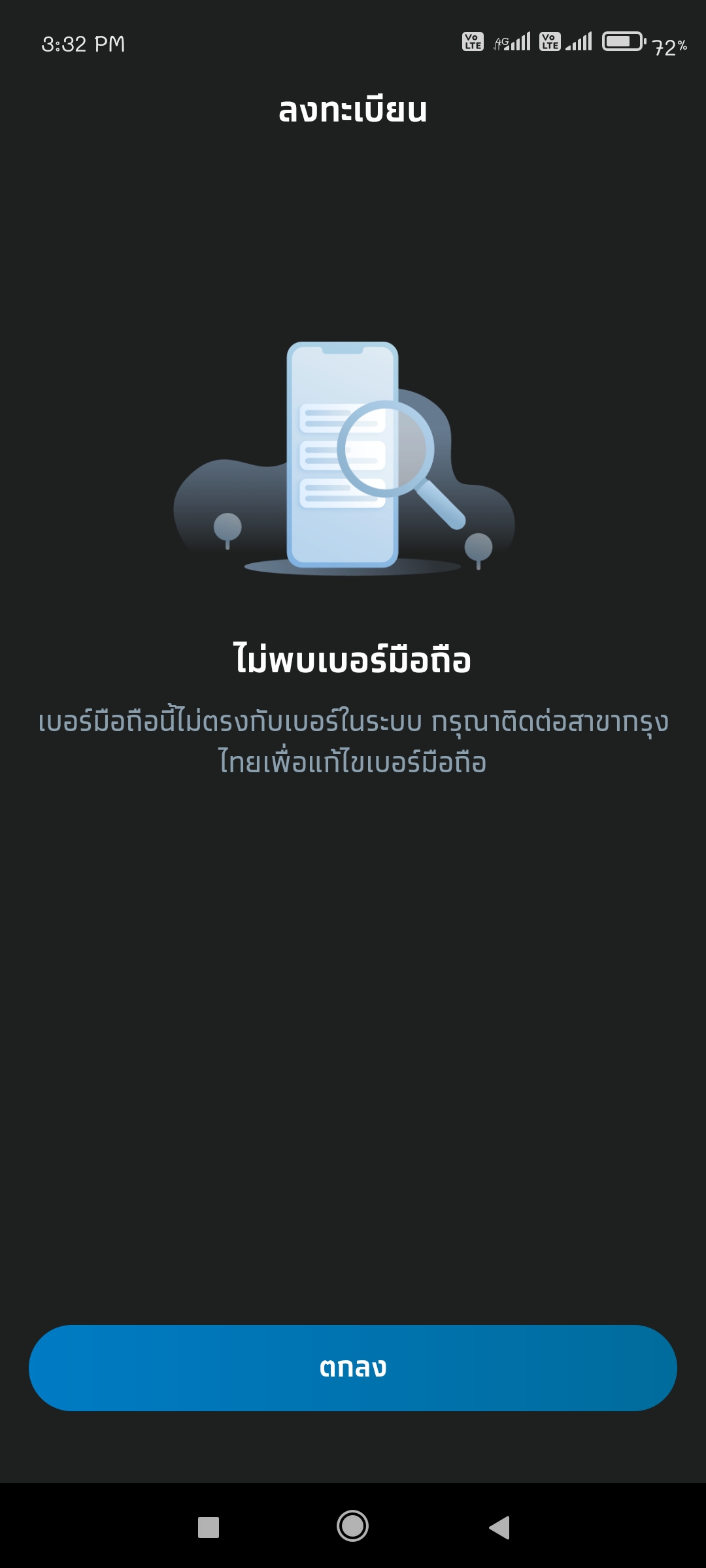Go back using the system back button
The width and height of the screenshot is (706, 1568).
[499, 1527]
